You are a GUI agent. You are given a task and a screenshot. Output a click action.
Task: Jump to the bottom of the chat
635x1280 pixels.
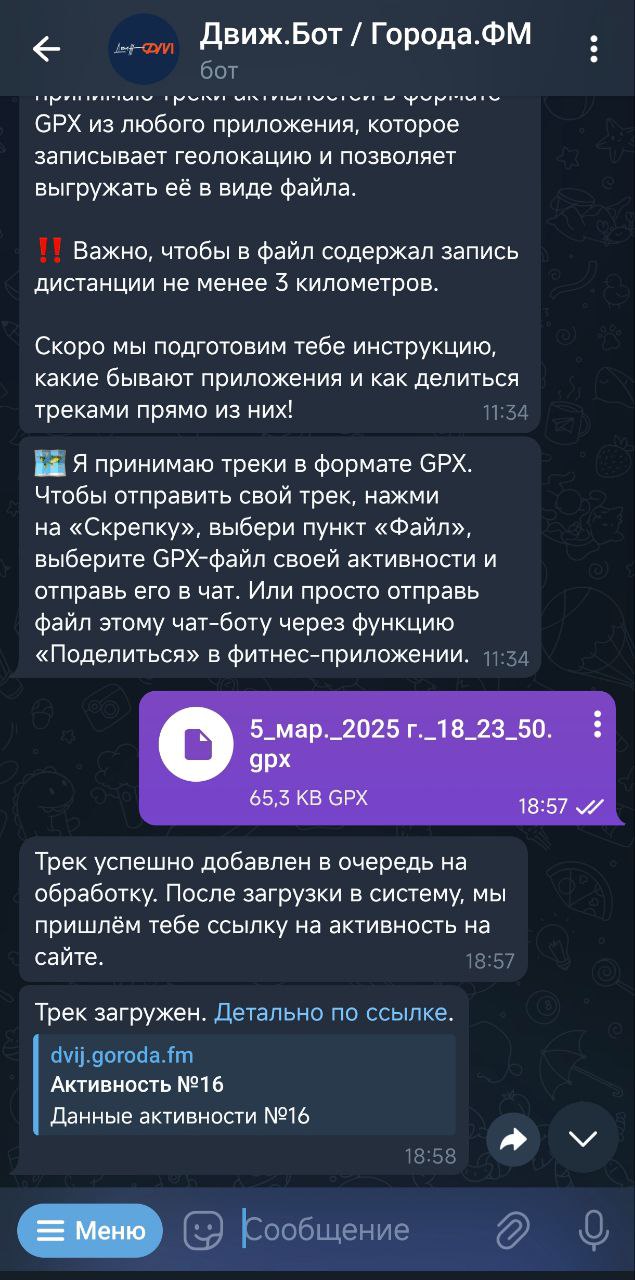(x=582, y=1138)
